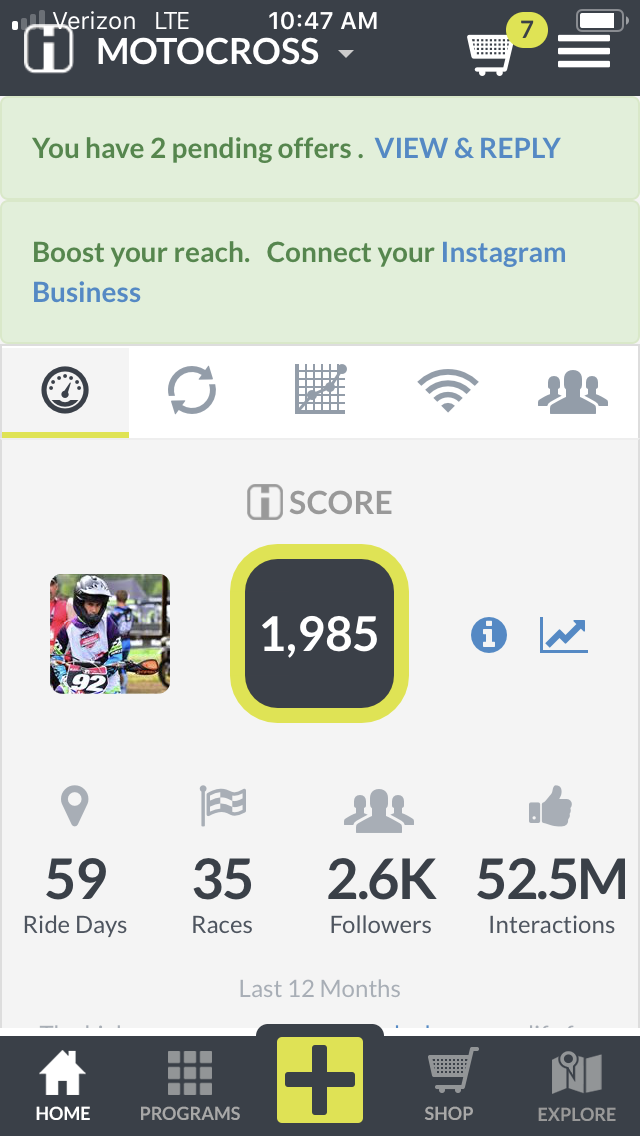The image size is (640, 1136).
Task: Switch to the sync arrows tab
Action: (191, 390)
